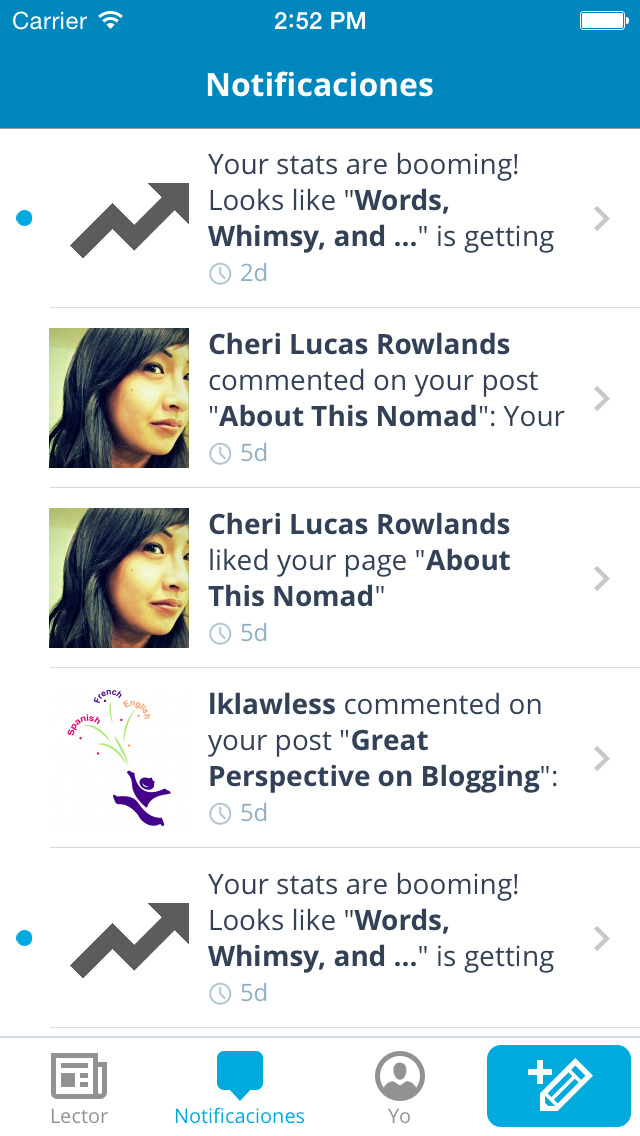Viewport: 640px width, 1136px height.
Task: Compose a new post
Action: (x=559, y=1086)
